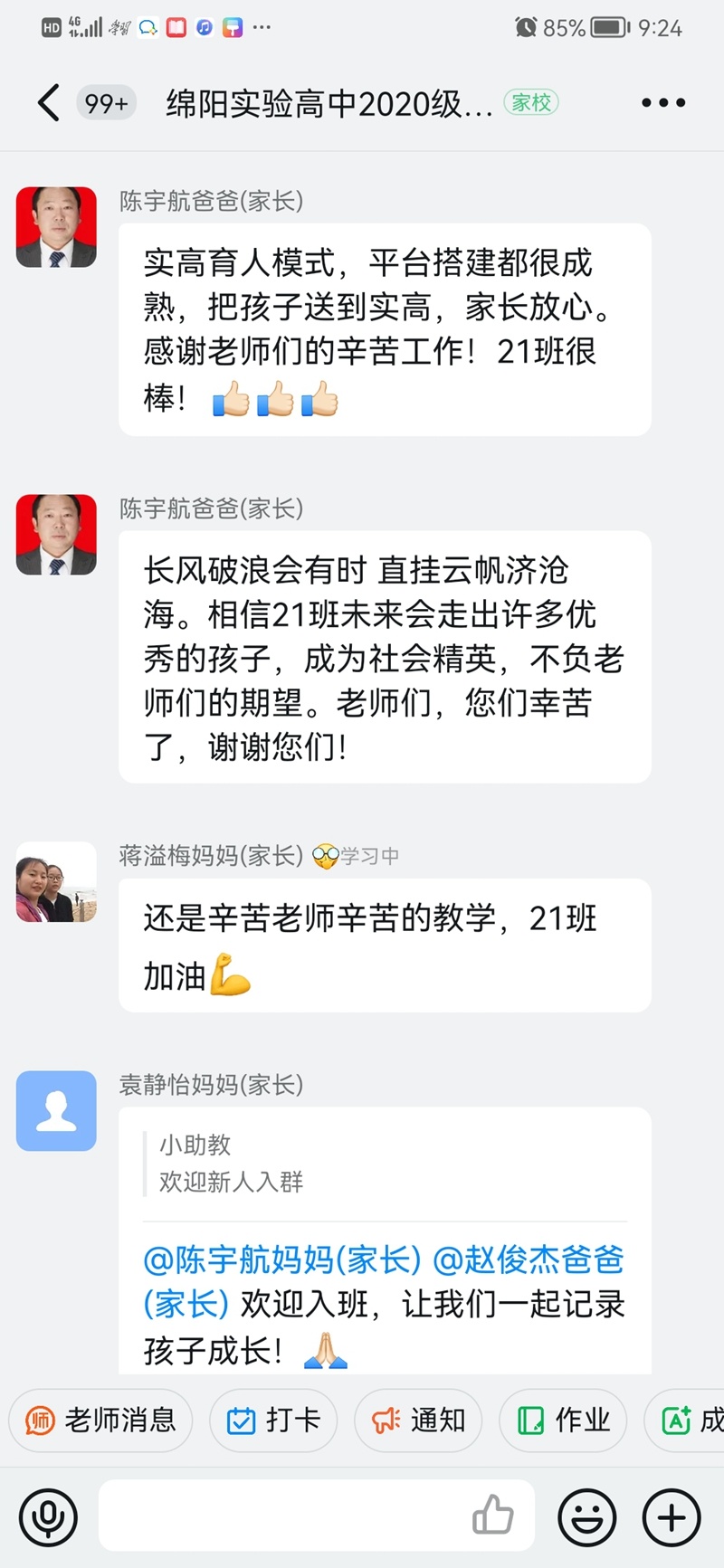Open the quoted 小助教 welcome message
The height and width of the screenshot is (1568, 724).
(232, 1164)
